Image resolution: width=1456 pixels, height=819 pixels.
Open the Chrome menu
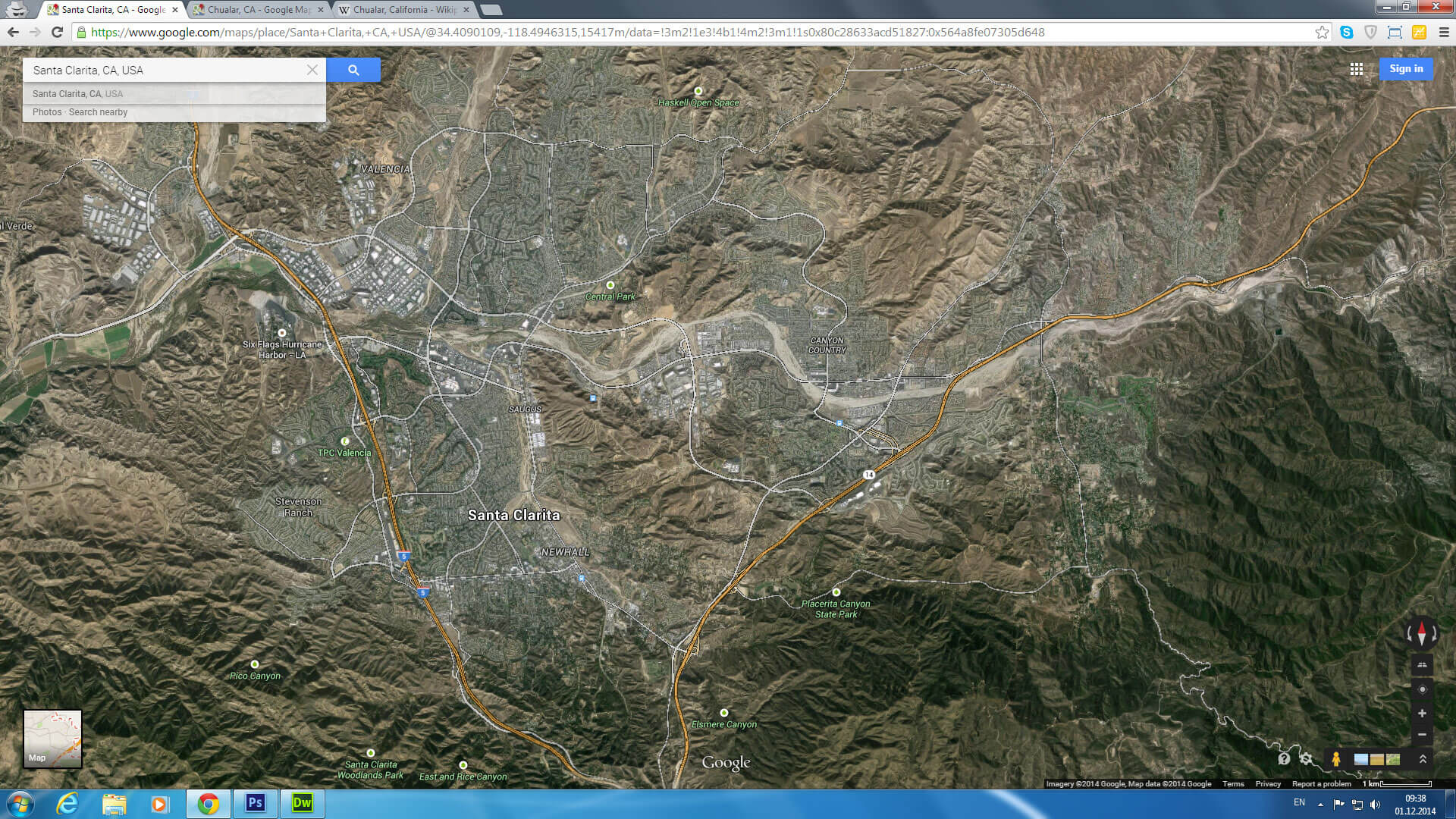(1444, 32)
